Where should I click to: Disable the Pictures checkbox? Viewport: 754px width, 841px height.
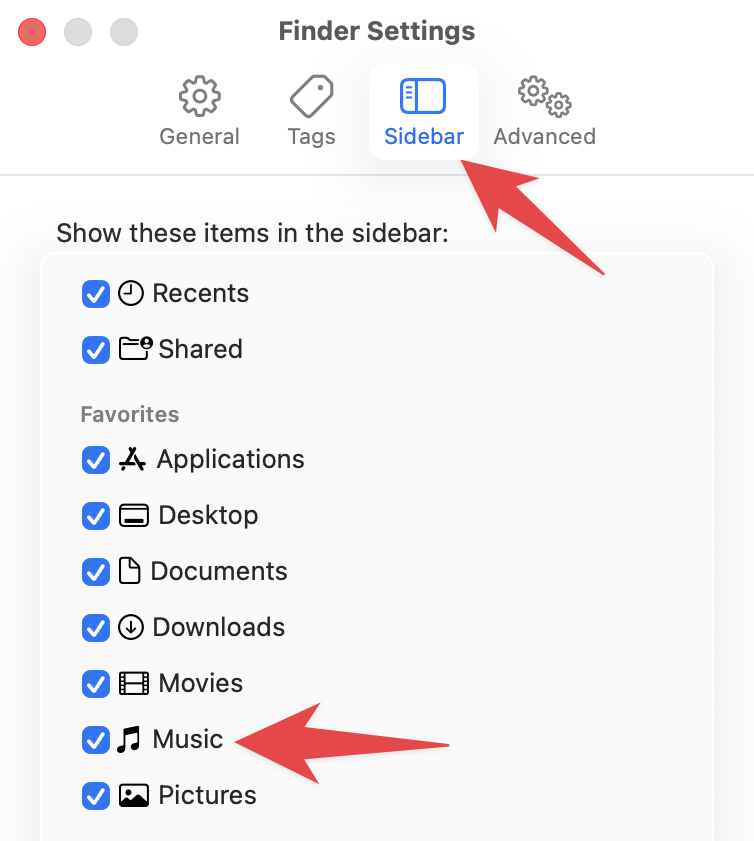click(95, 796)
